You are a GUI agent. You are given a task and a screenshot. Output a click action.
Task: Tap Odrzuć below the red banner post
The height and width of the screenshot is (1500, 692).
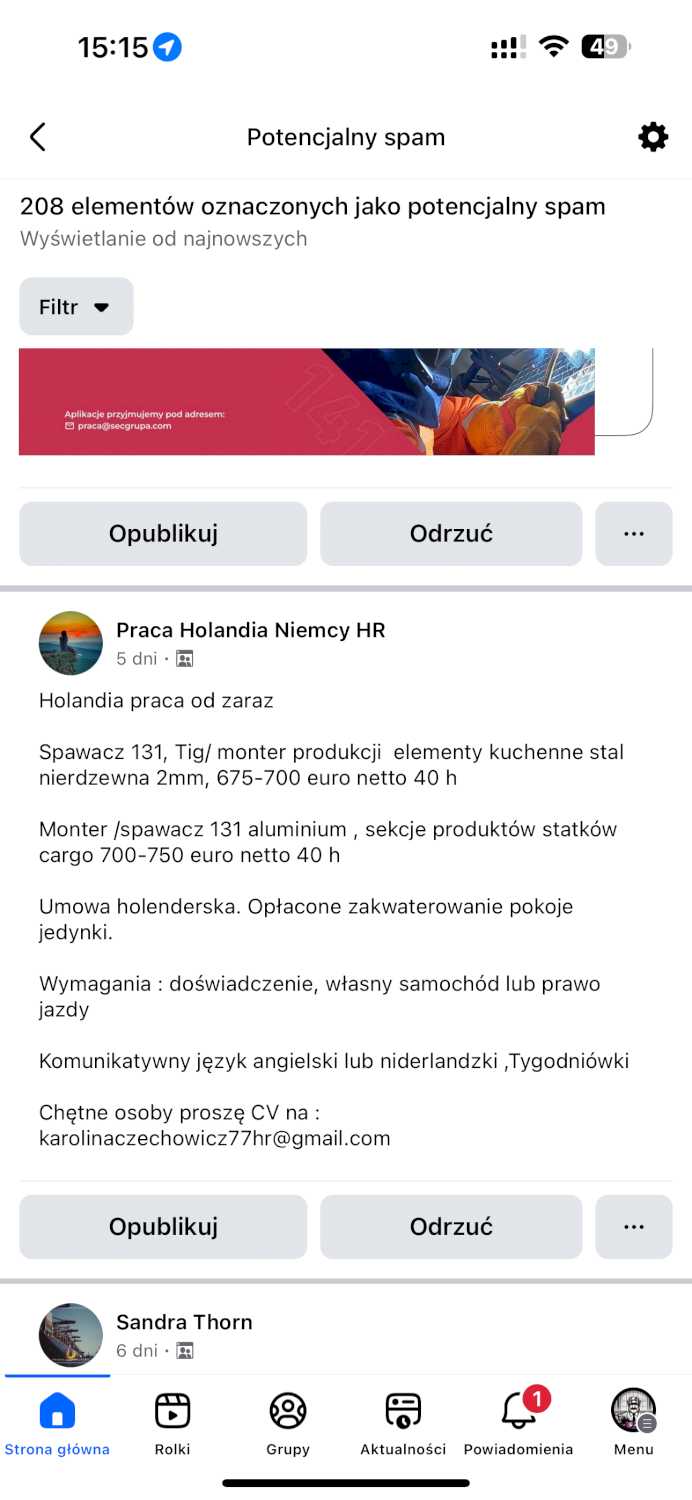tap(451, 534)
